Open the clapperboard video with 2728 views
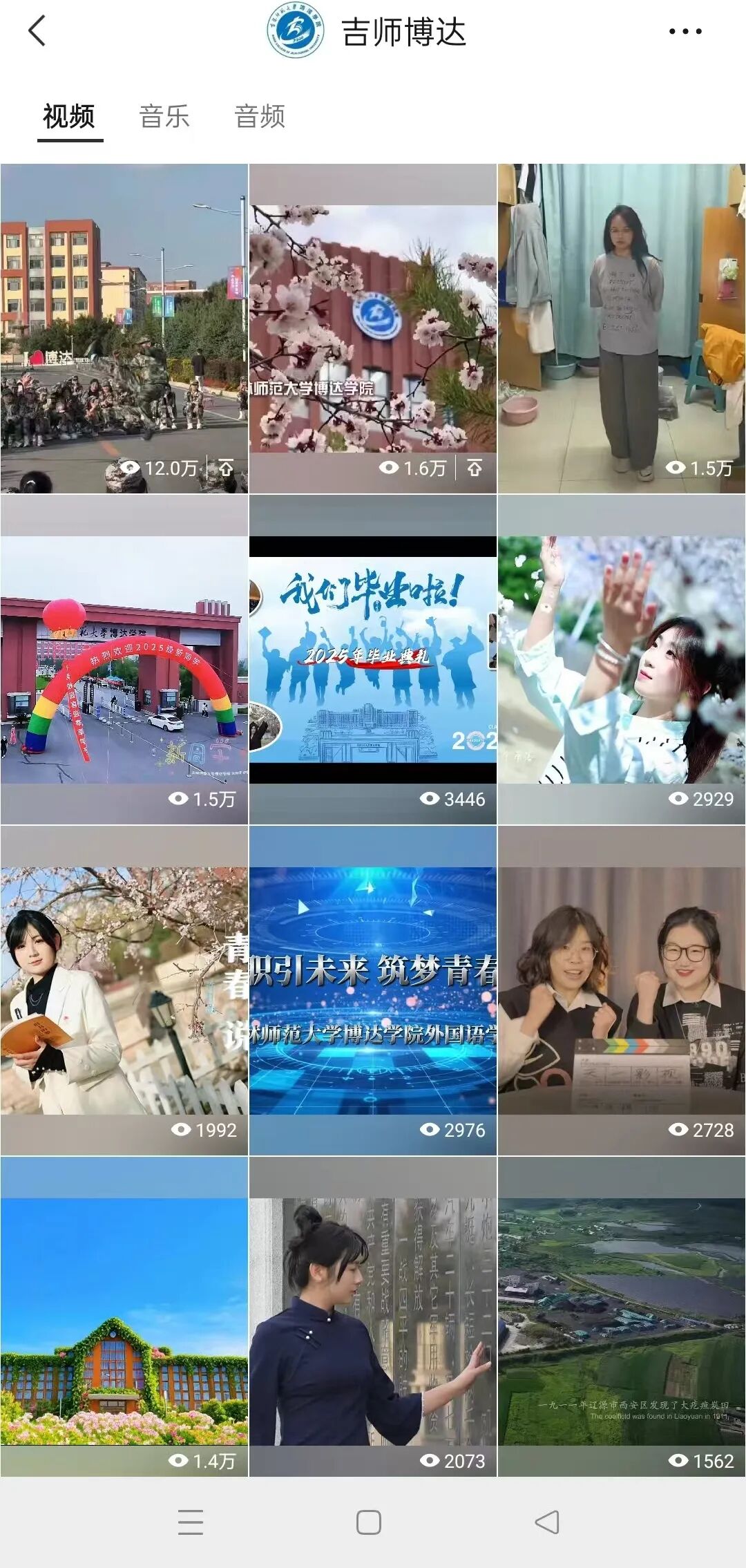 (622, 991)
